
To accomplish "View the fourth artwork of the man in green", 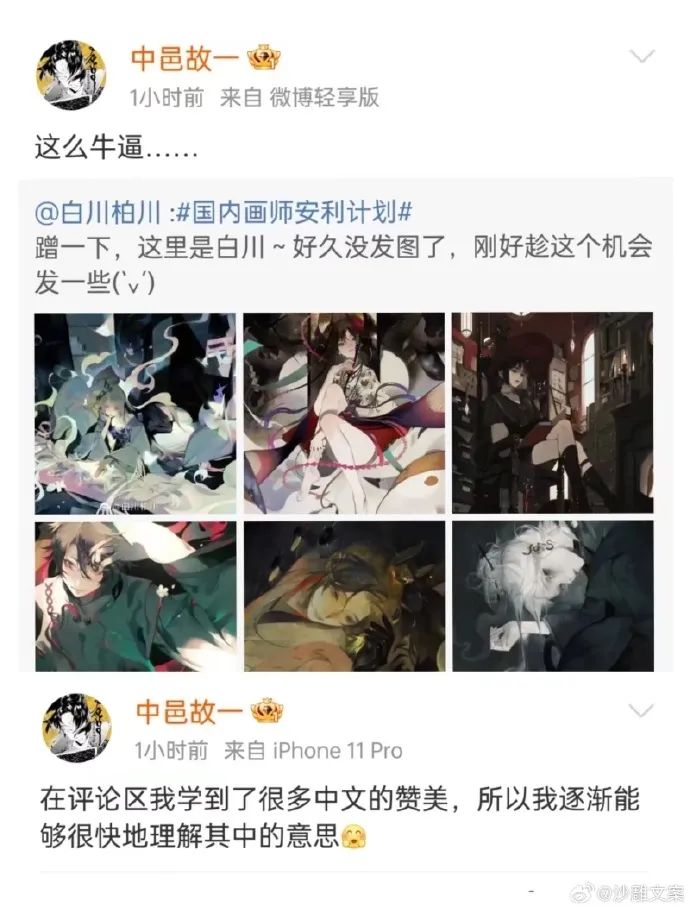I will point(135,596).
